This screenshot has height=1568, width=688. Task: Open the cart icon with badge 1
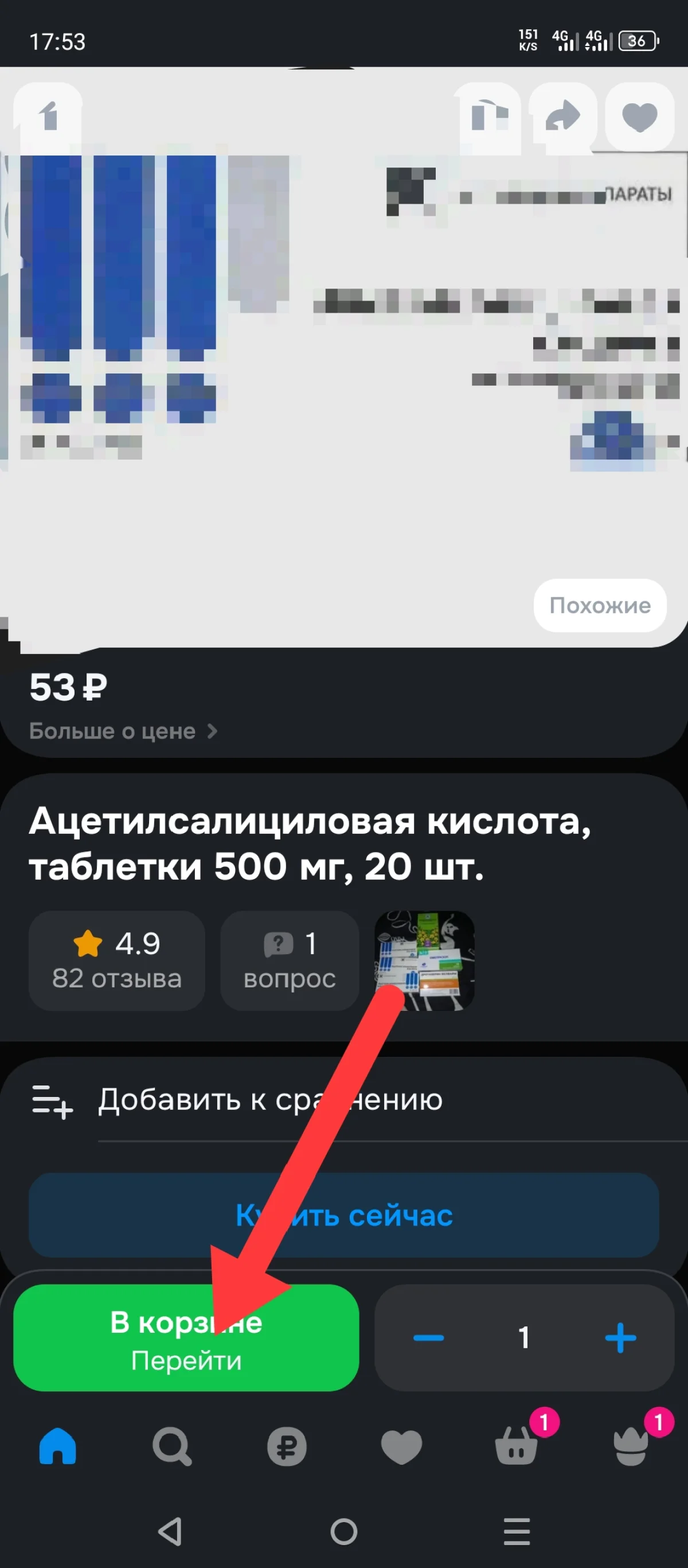tap(516, 1448)
